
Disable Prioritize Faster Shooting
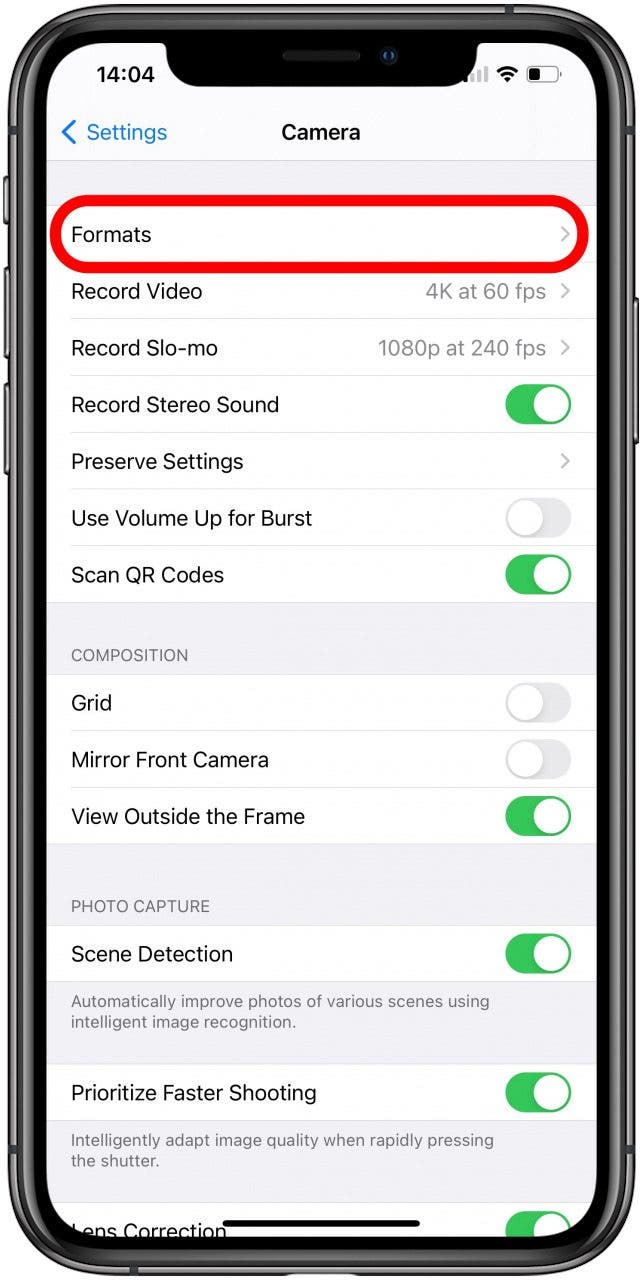pos(538,1093)
